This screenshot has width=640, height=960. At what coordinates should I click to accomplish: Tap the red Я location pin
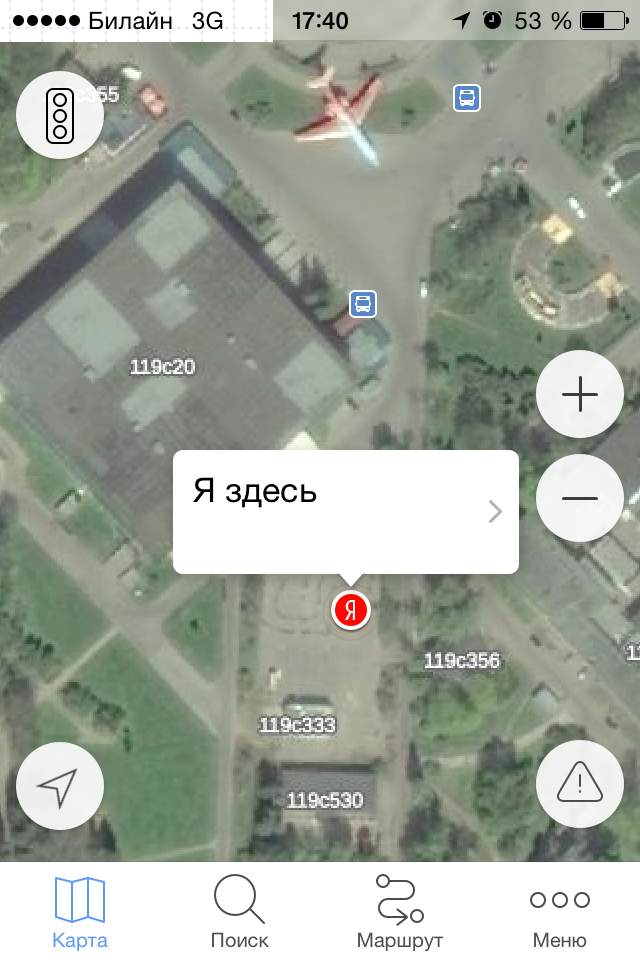[x=350, y=609]
